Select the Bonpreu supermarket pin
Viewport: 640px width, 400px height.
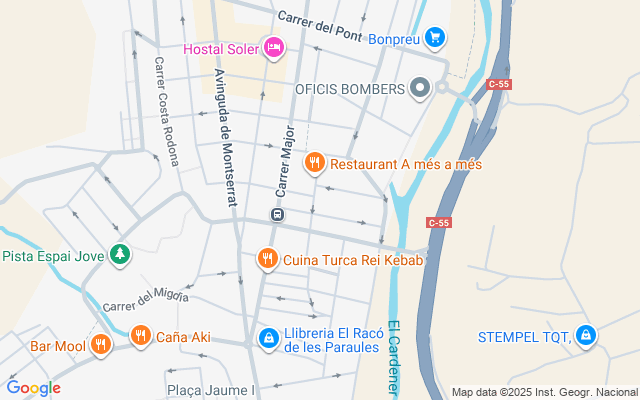point(434,38)
